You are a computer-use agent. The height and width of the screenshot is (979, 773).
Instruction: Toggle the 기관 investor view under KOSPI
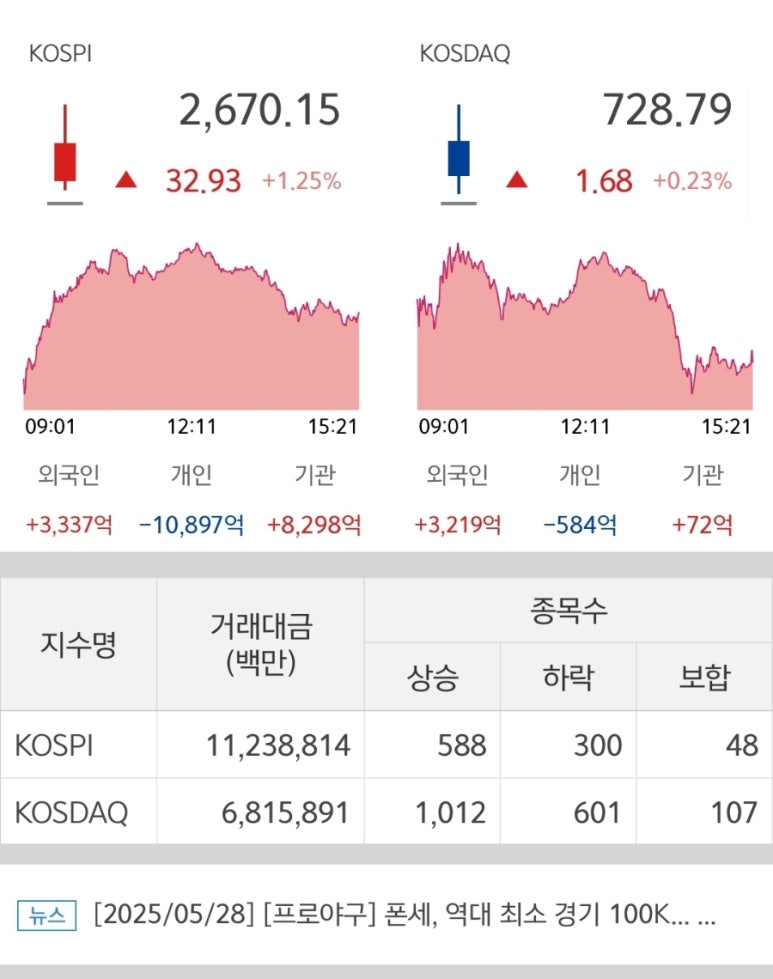(x=315, y=475)
